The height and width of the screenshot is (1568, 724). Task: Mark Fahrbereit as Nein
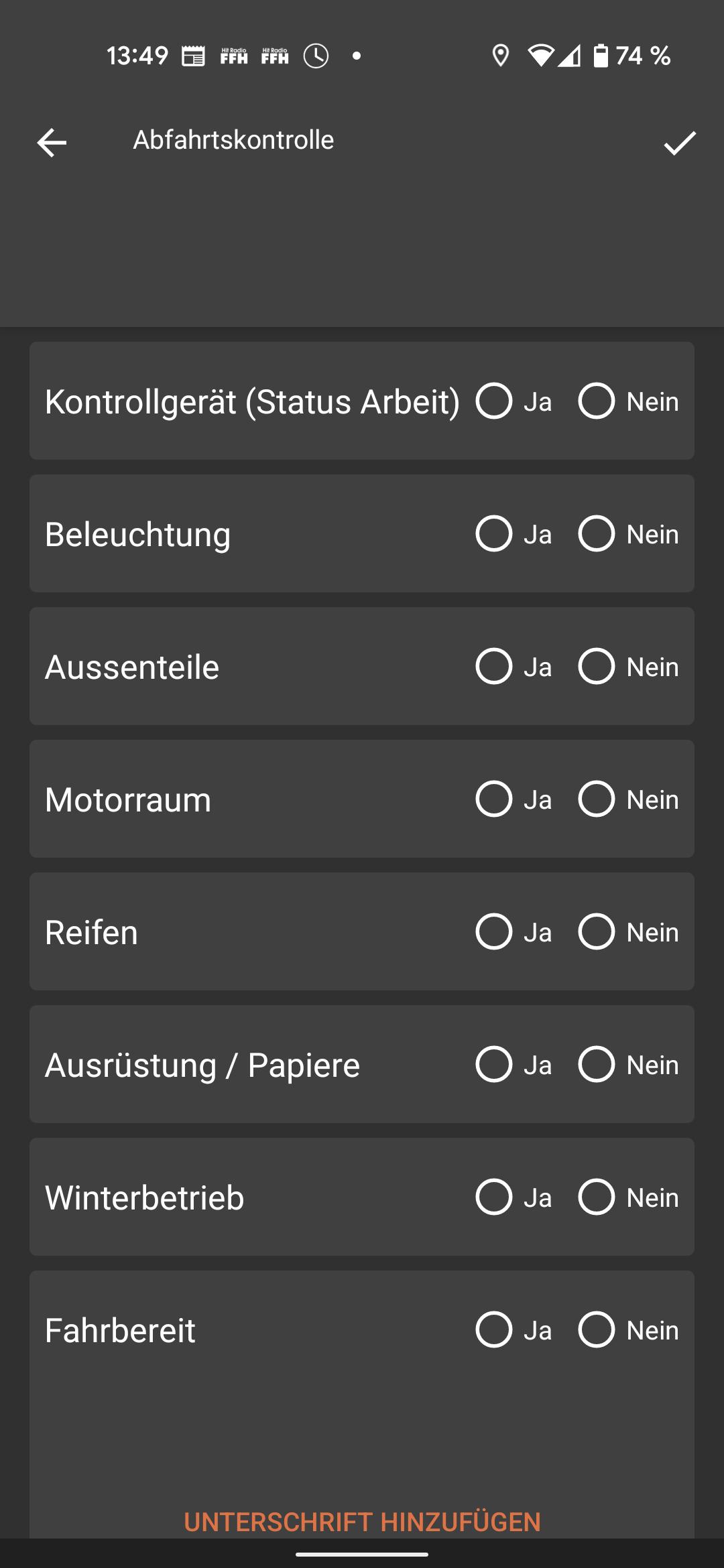597,1330
